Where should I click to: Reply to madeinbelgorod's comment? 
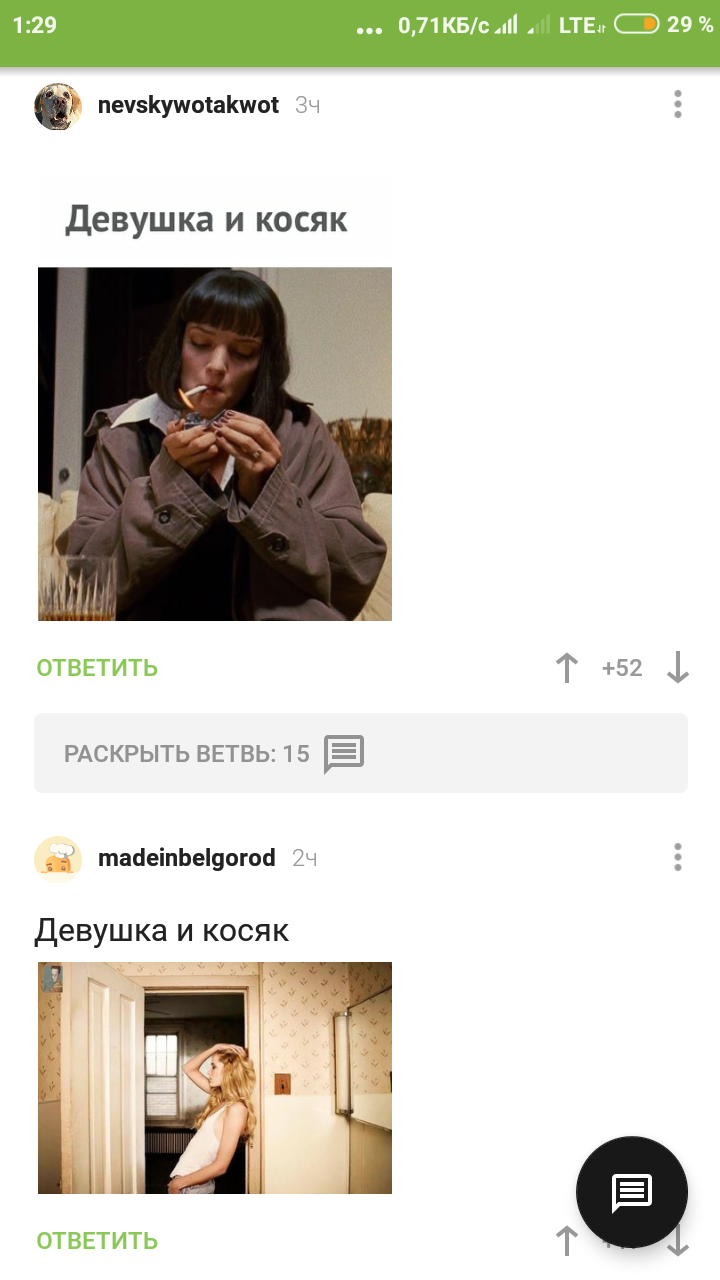97,1241
